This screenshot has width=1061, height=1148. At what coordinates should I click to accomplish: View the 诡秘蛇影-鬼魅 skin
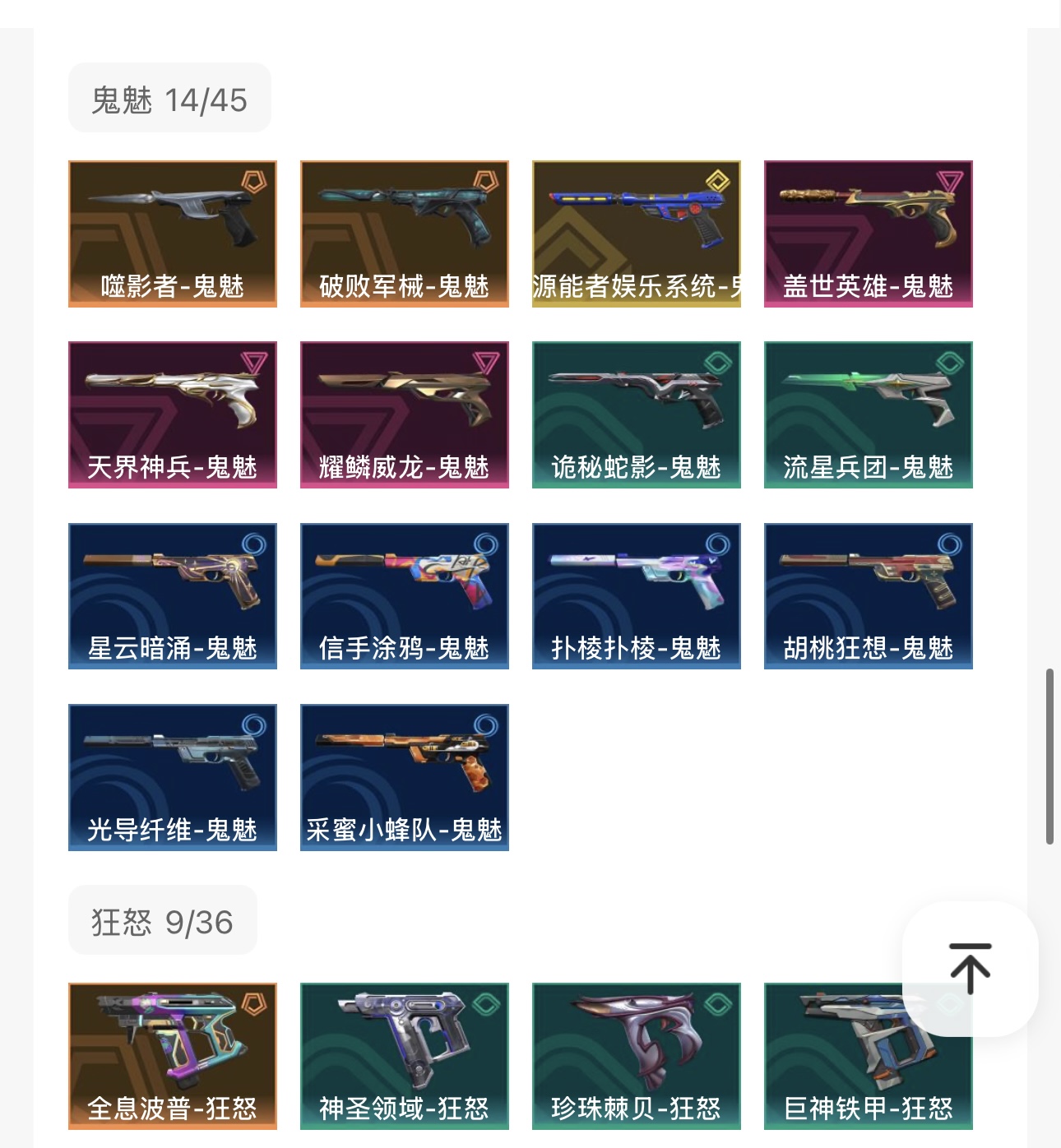click(637, 414)
